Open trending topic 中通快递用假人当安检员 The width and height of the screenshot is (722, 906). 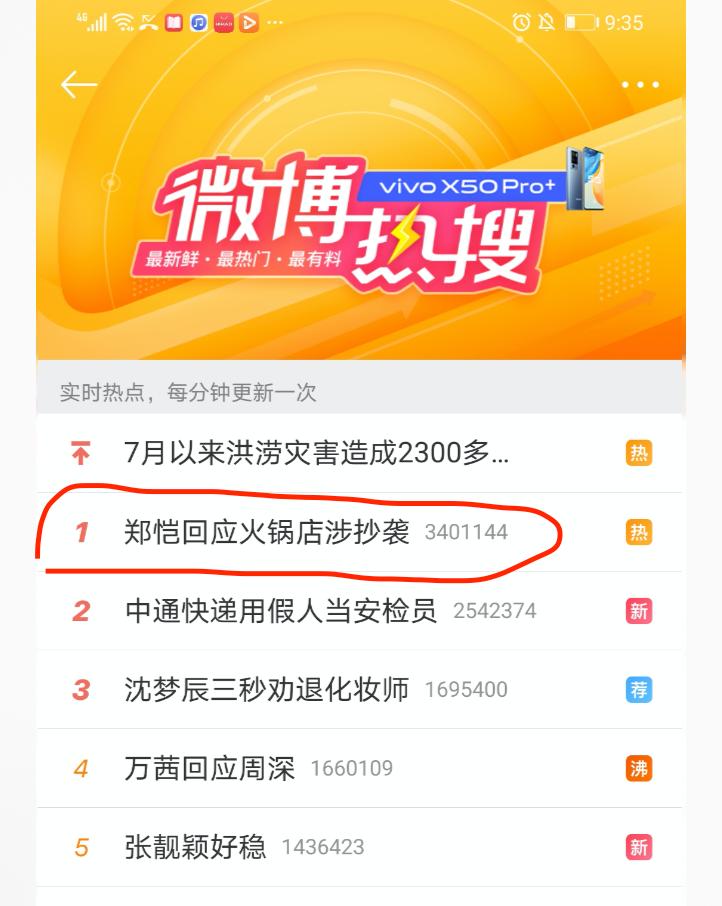click(x=281, y=611)
